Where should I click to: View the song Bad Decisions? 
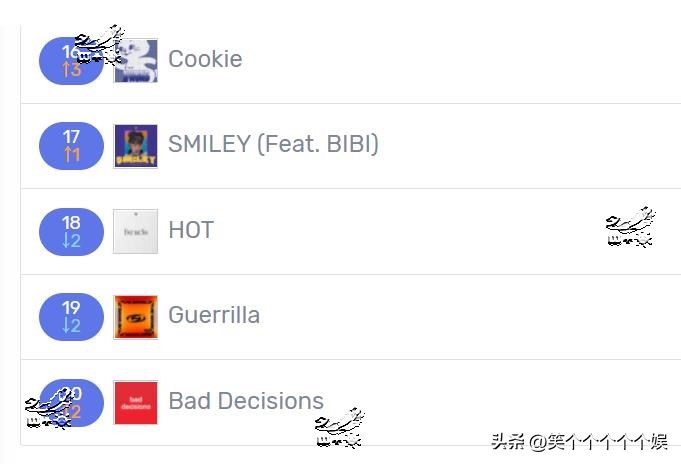click(246, 401)
